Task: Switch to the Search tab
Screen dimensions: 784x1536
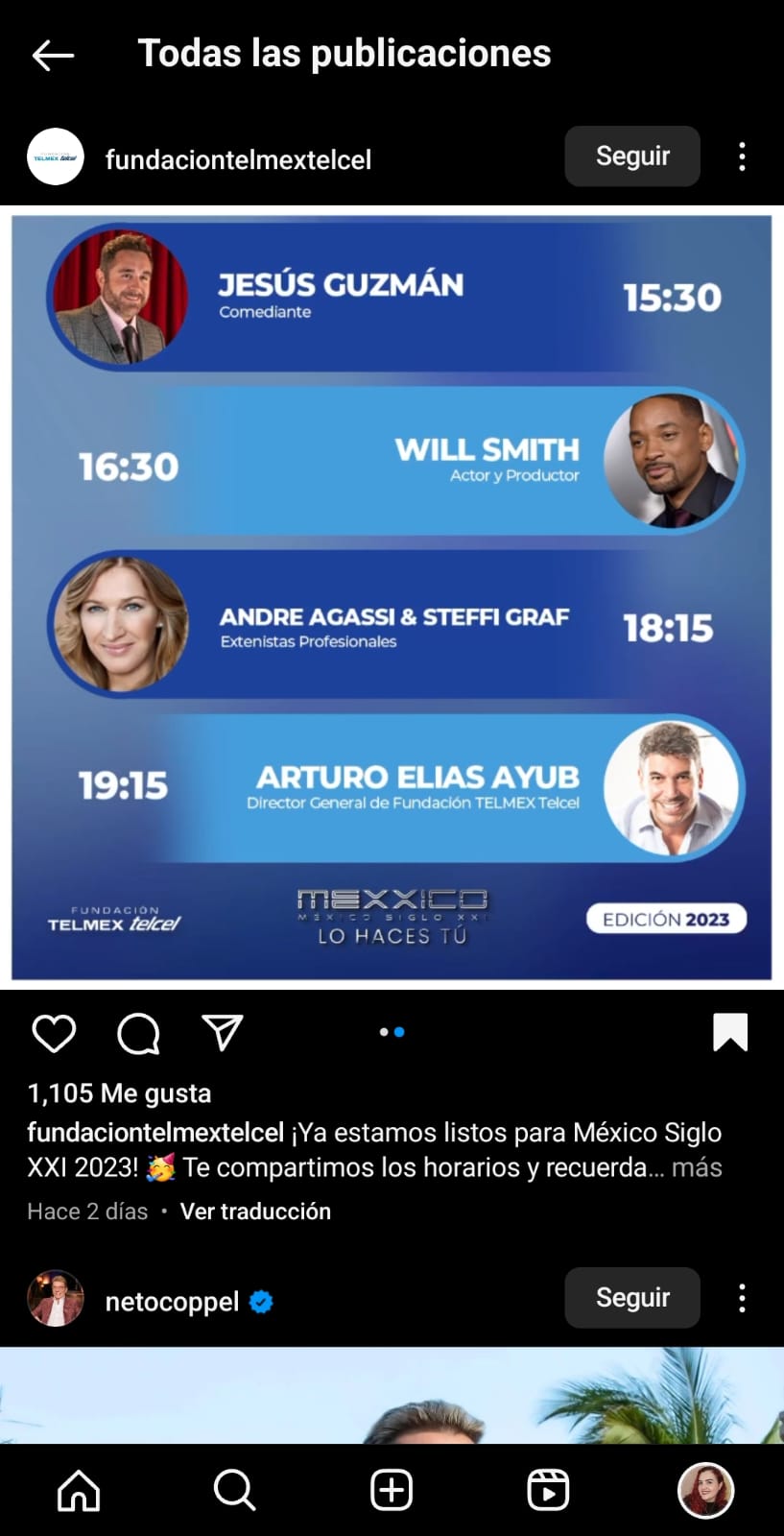Action: [x=234, y=1491]
